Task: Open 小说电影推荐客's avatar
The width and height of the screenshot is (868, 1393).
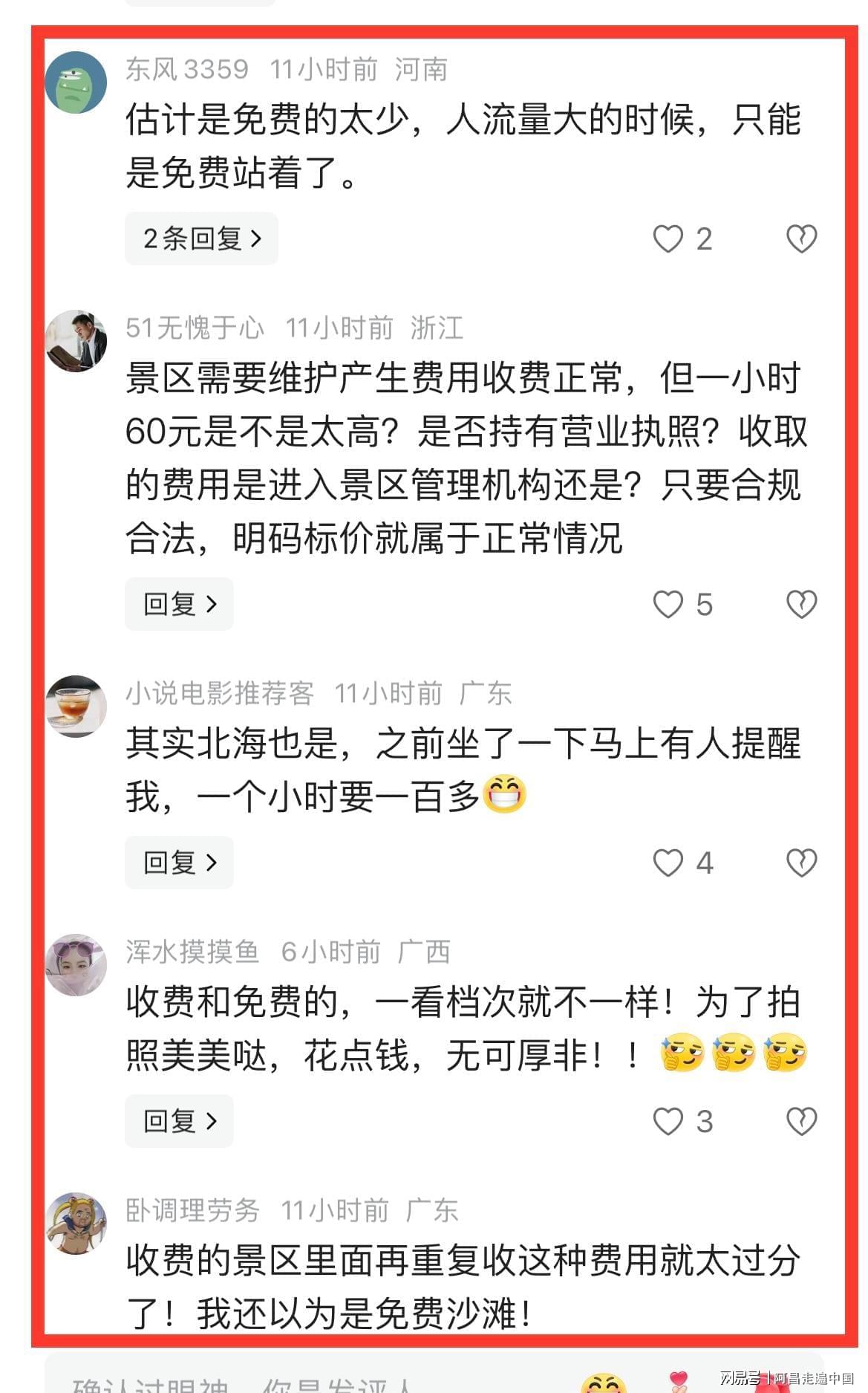Action: pos(76,707)
